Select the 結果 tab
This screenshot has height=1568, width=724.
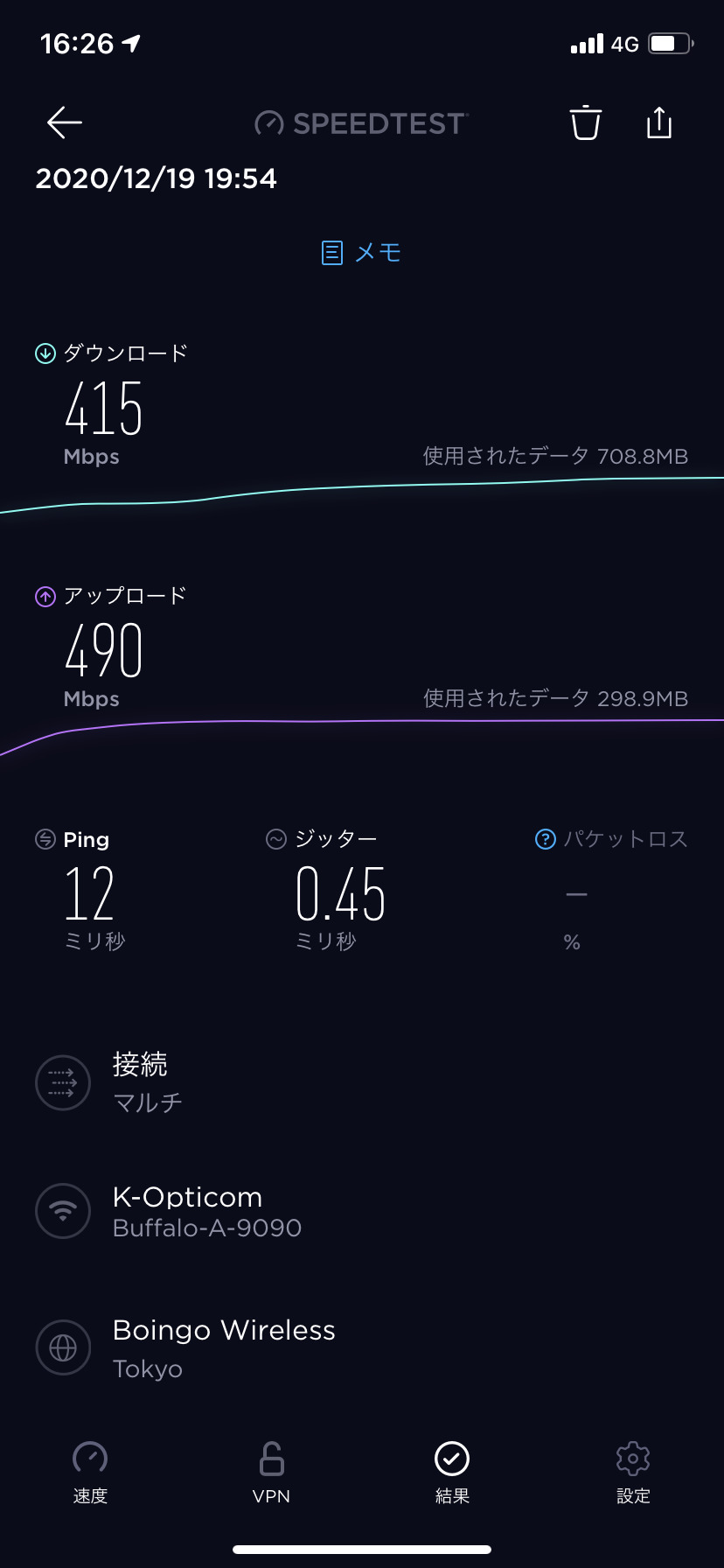[452, 1472]
